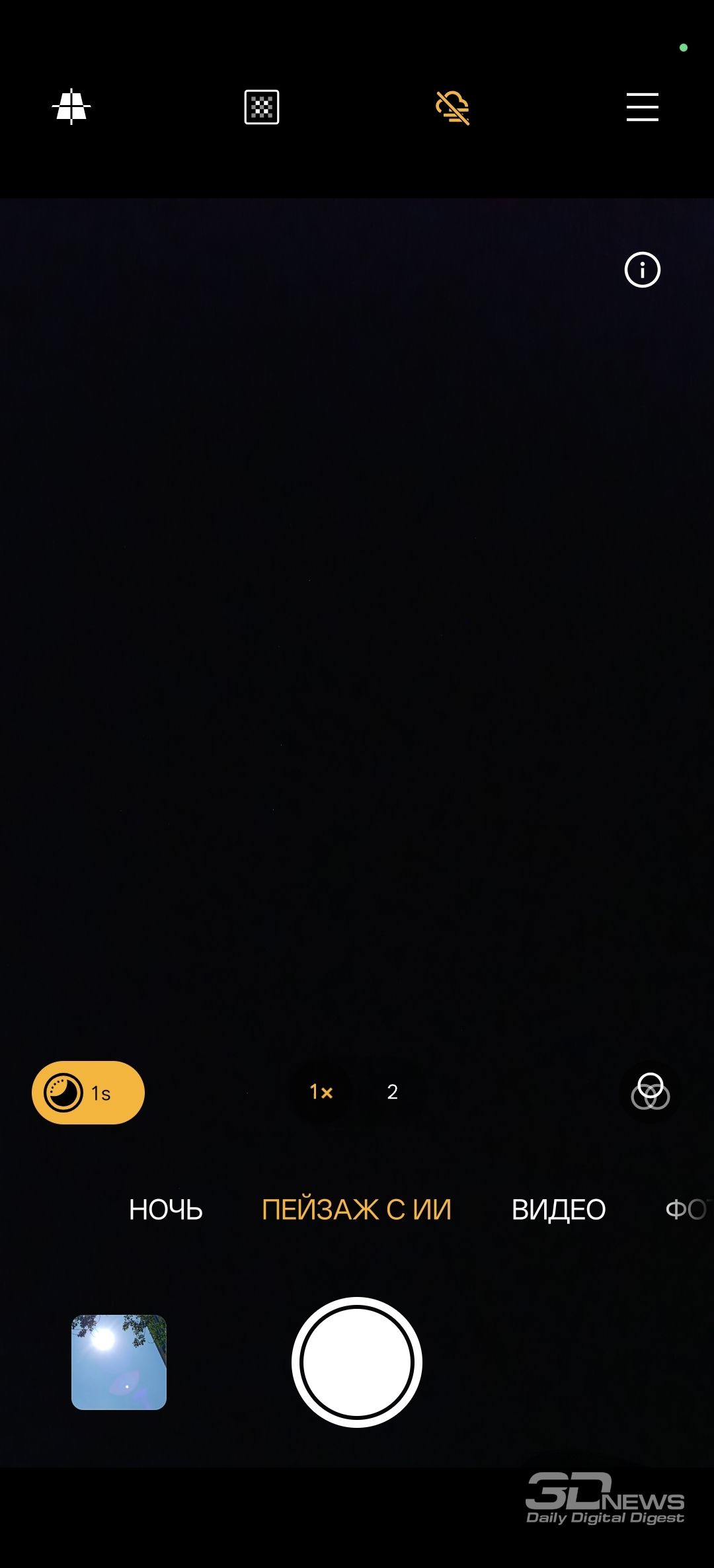The image size is (714, 1568).
Task: Open the last photo thumbnail
Action: [x=119, y=1362]
